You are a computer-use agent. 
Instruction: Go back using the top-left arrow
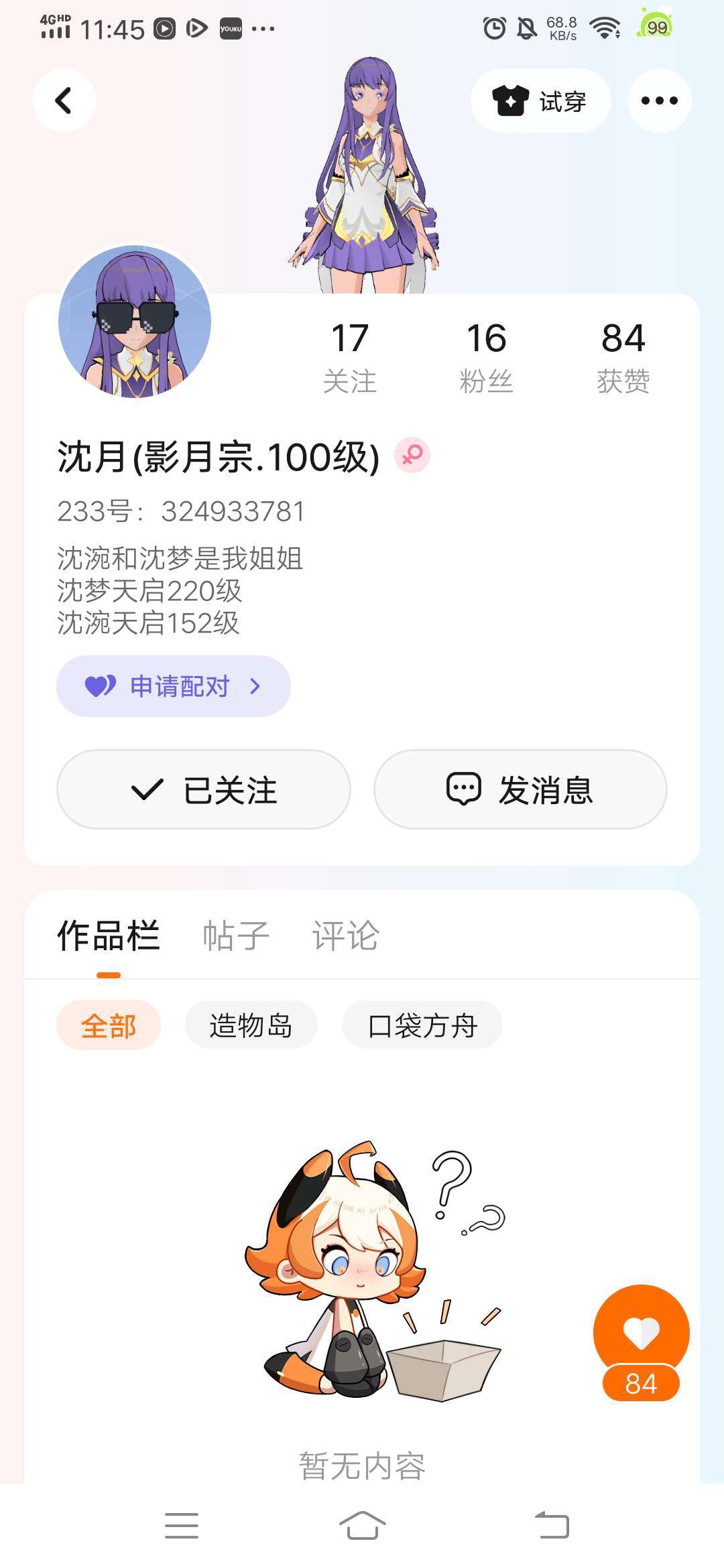[x=64, y=101]
